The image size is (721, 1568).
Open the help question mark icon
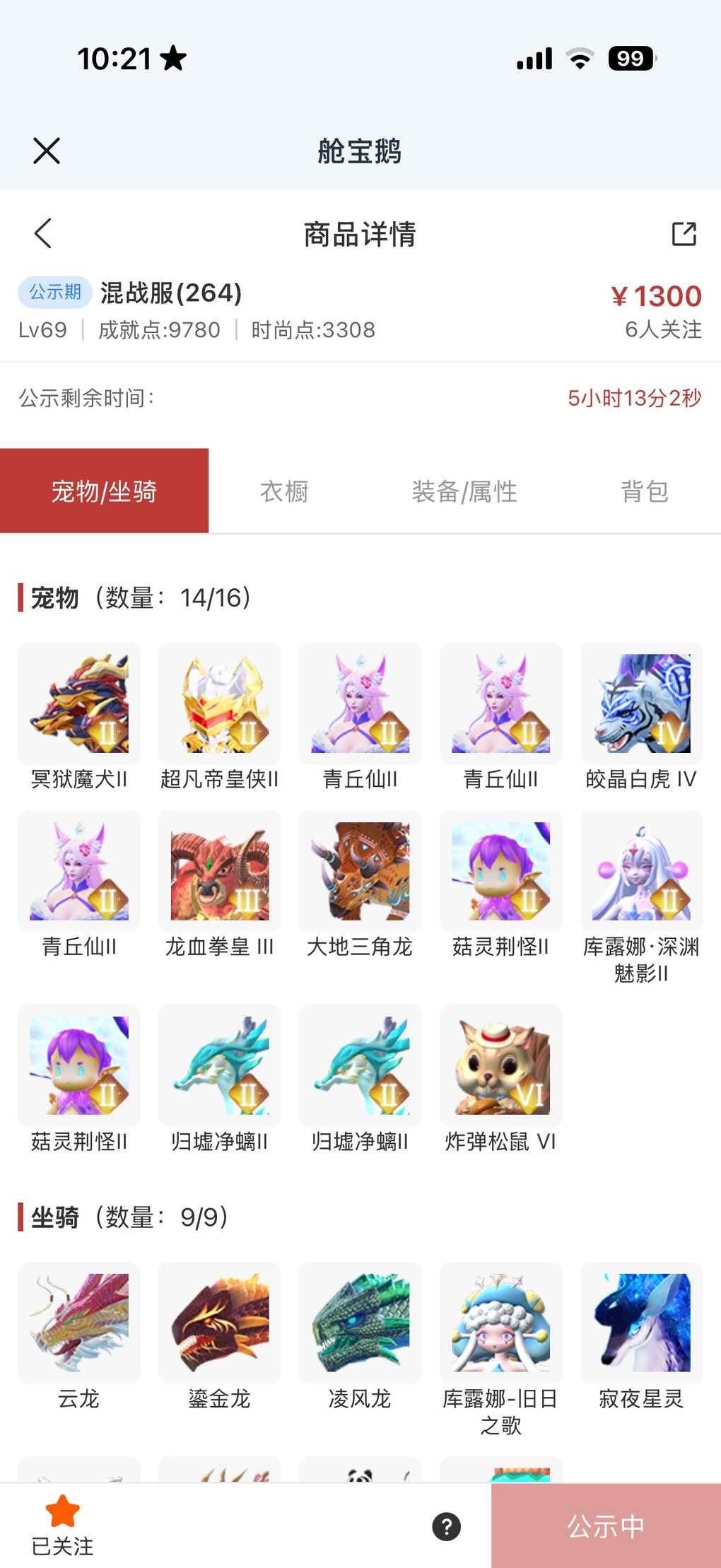[x=447, y=1526]
